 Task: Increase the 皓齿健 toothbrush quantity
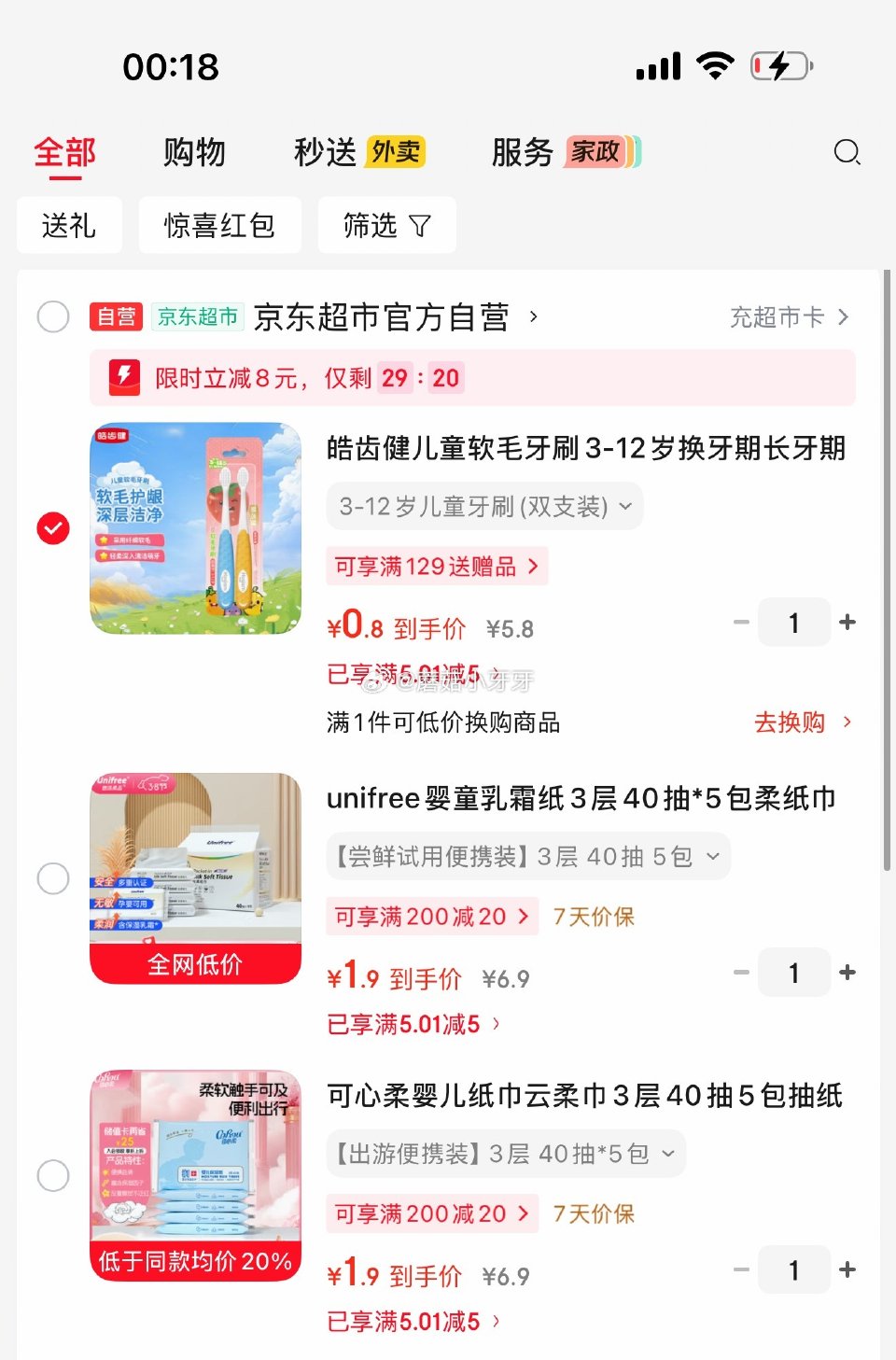847,622
